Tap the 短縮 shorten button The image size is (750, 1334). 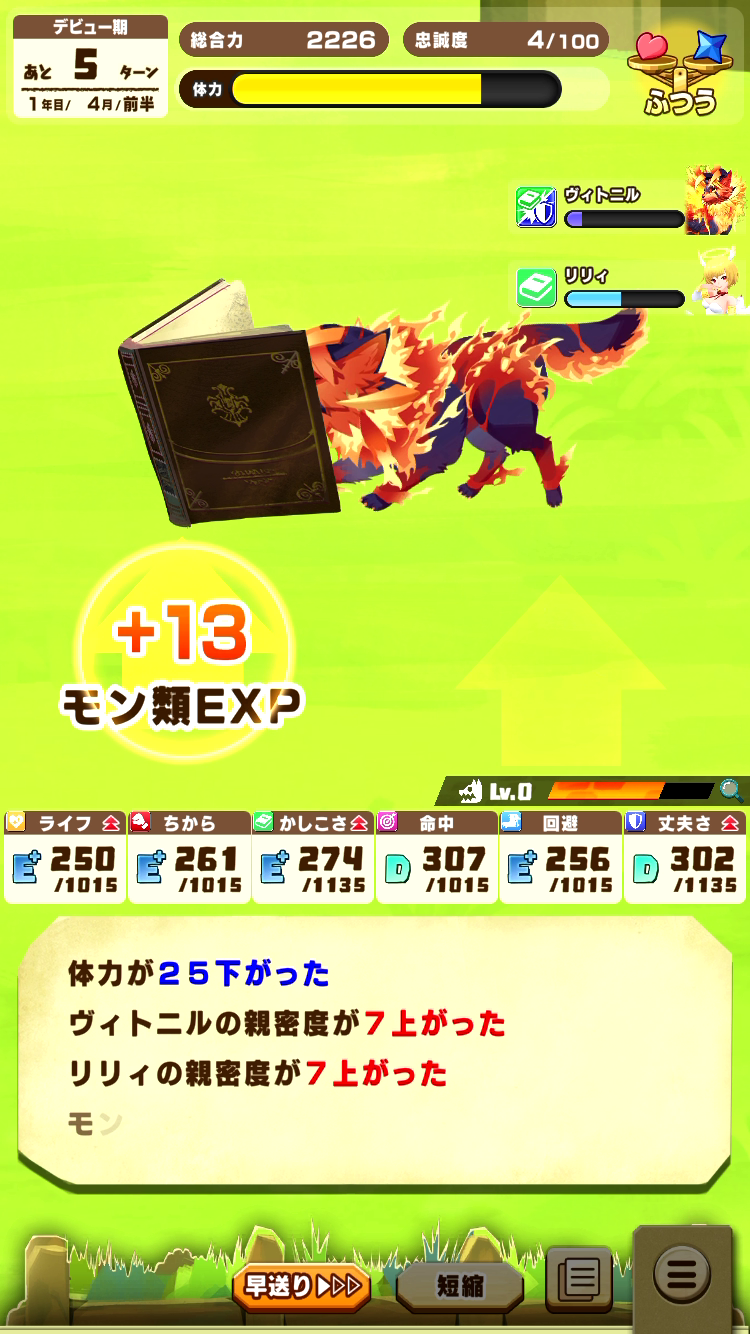click(x=460, y=1287)
